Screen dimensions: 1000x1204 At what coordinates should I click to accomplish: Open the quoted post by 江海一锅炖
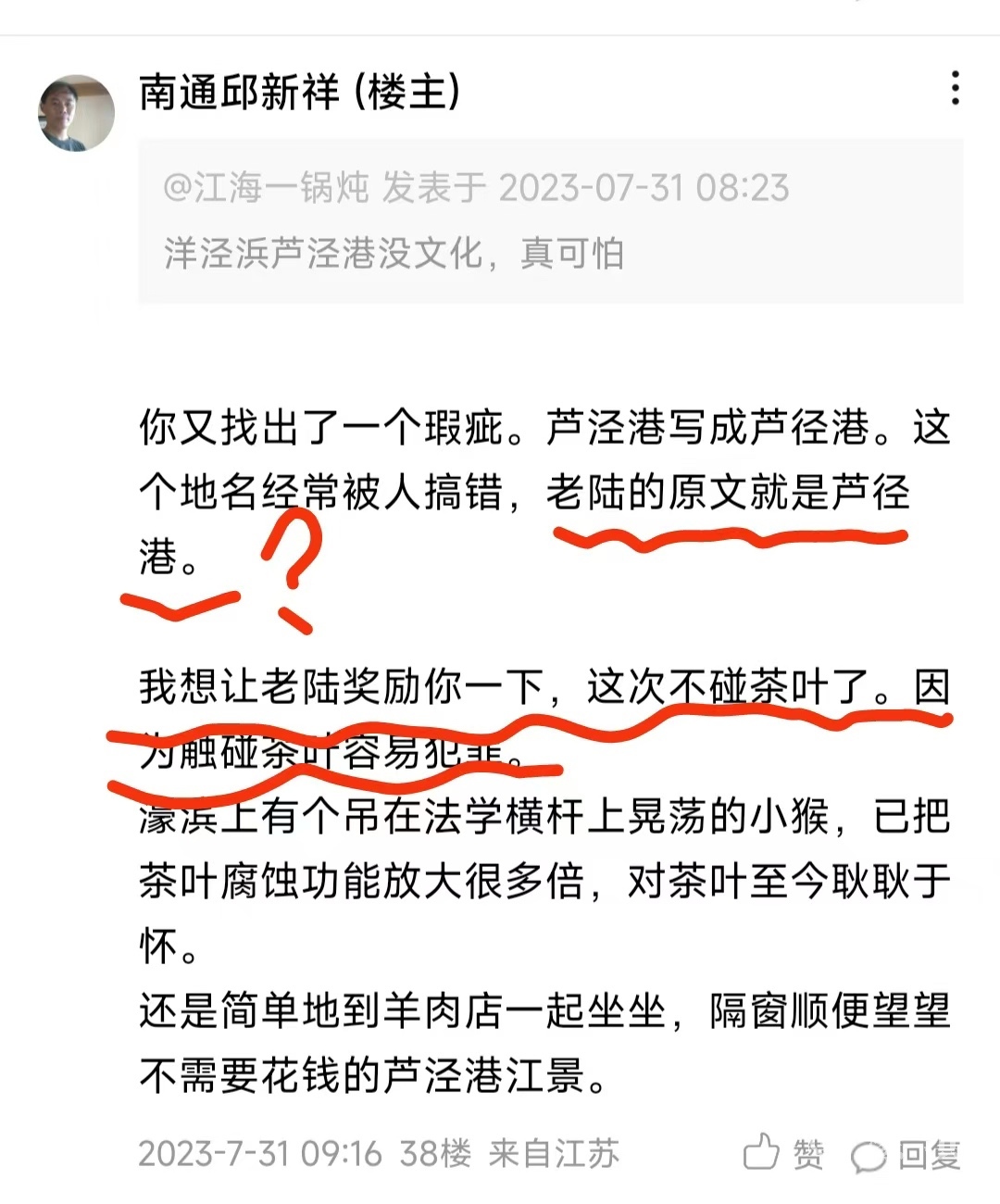[x=550, y=220]
